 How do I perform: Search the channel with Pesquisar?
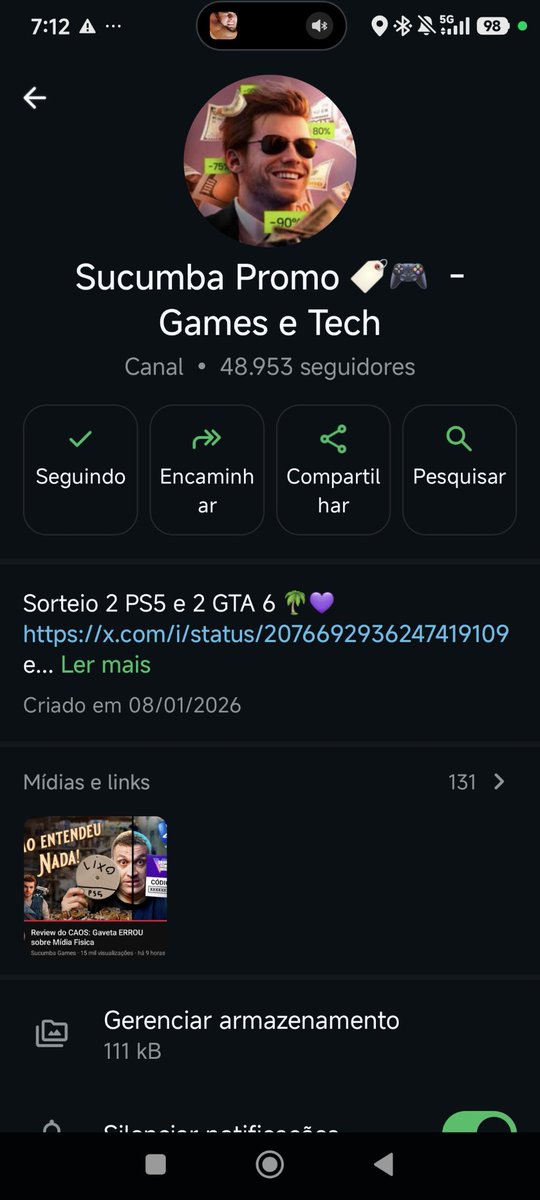(x=459, y=469)
